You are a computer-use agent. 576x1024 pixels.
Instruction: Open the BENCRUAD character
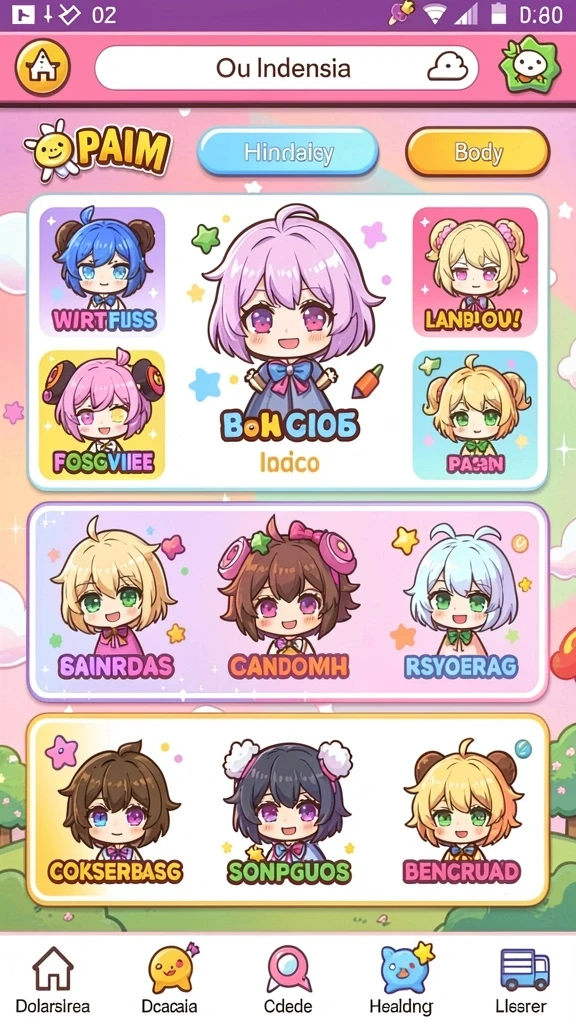pyautogui.click(x=462, y=810)
